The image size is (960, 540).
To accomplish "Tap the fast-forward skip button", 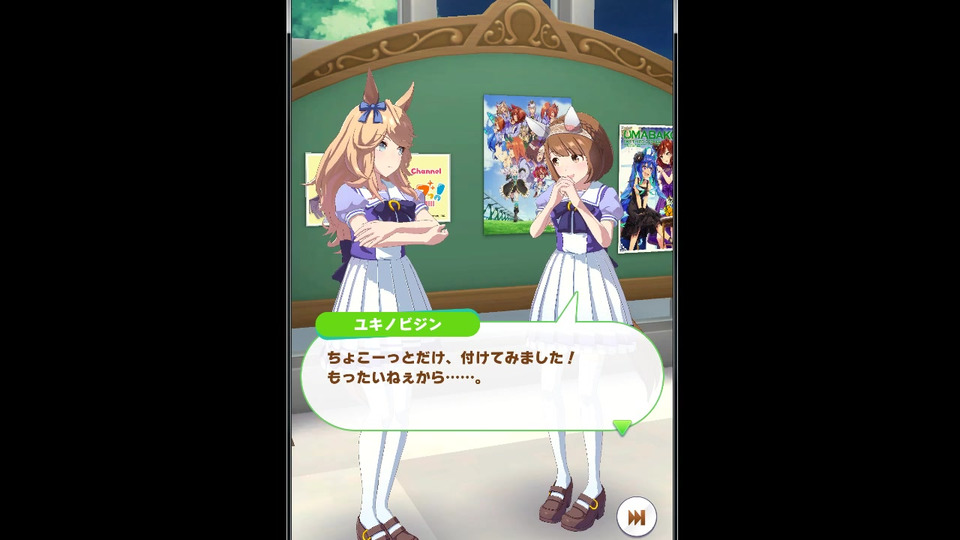I will coord(636,516).
